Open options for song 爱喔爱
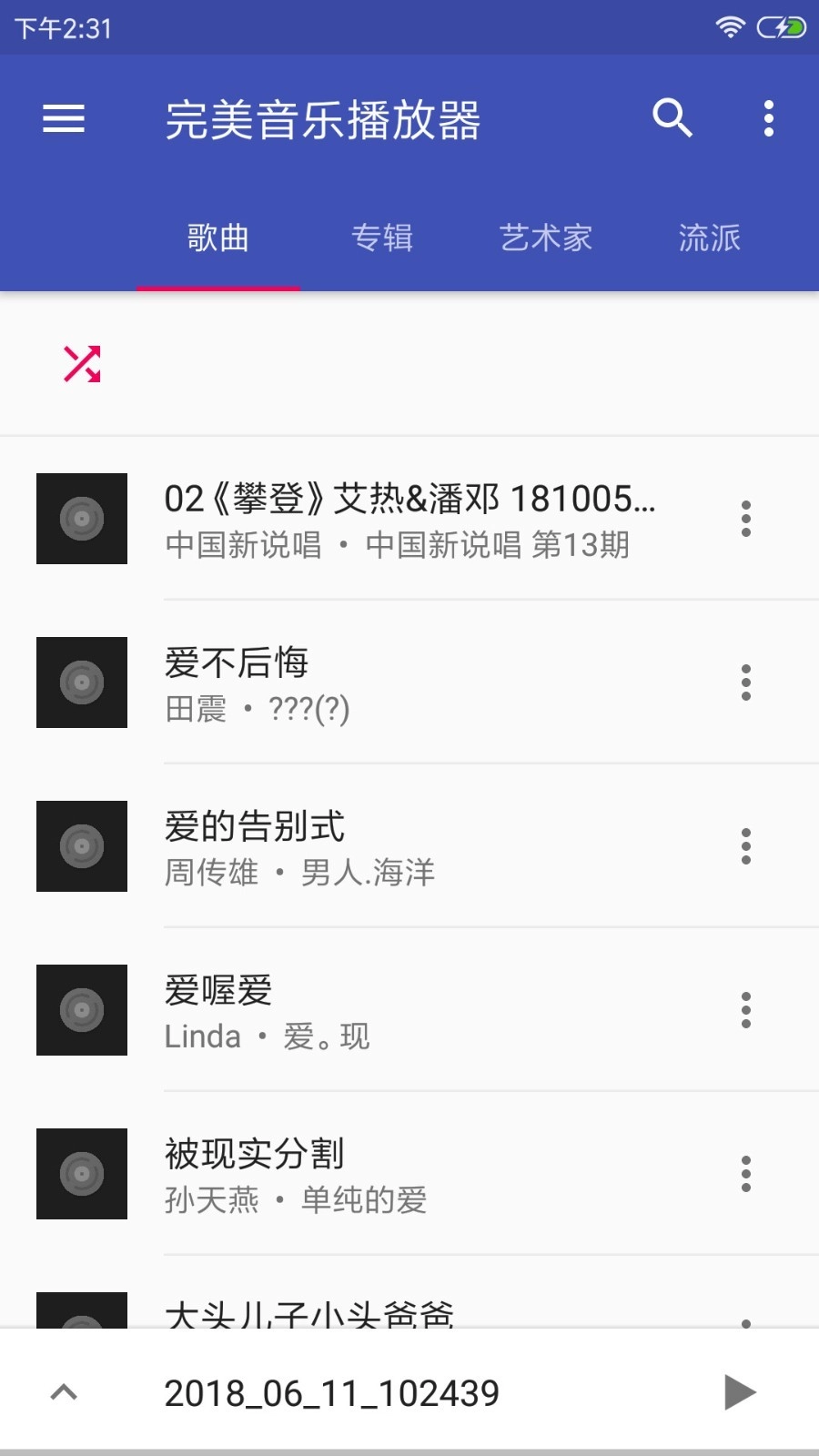The image size is (819, 1456). point(746,1009)
